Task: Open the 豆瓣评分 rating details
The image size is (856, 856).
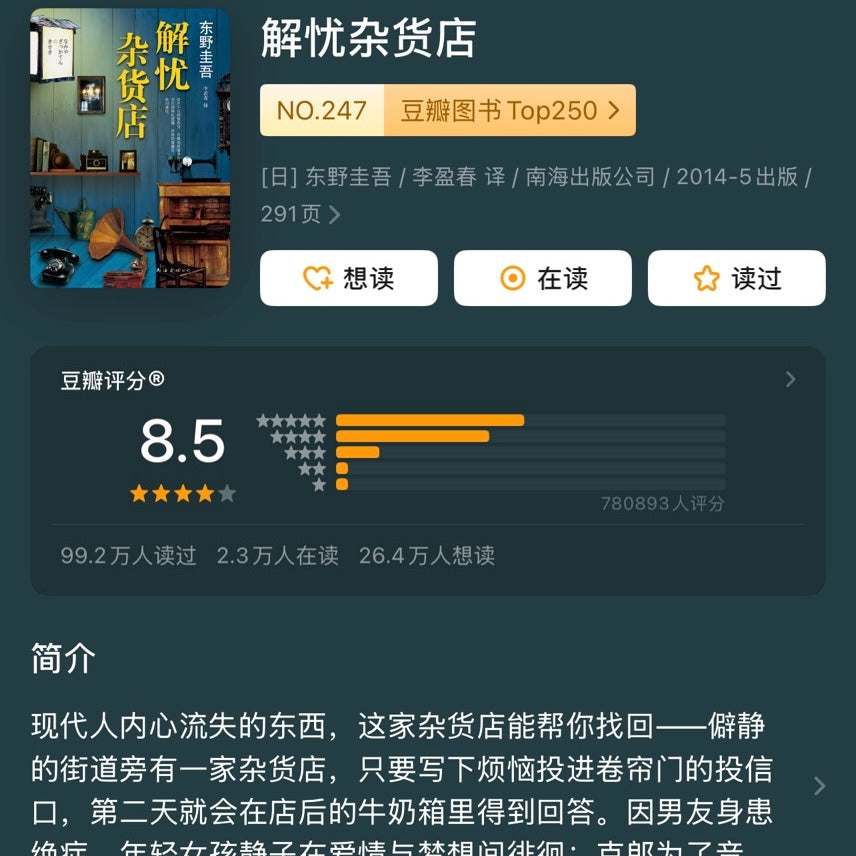Action: (x=790, y=379)
